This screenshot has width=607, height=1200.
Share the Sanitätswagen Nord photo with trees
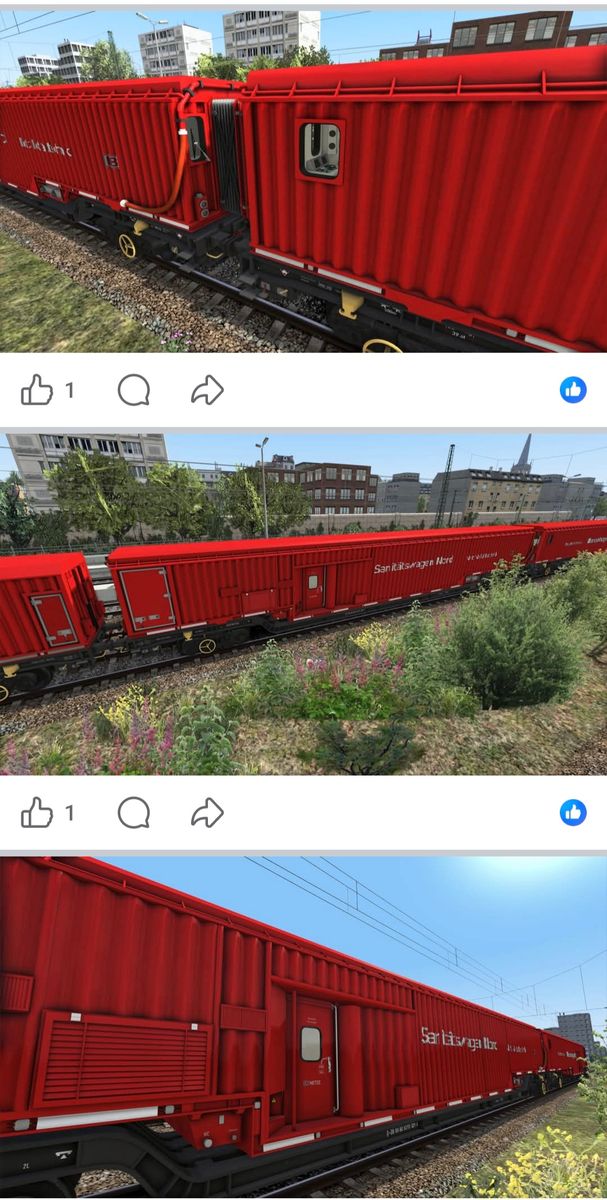tap(207, 813)
